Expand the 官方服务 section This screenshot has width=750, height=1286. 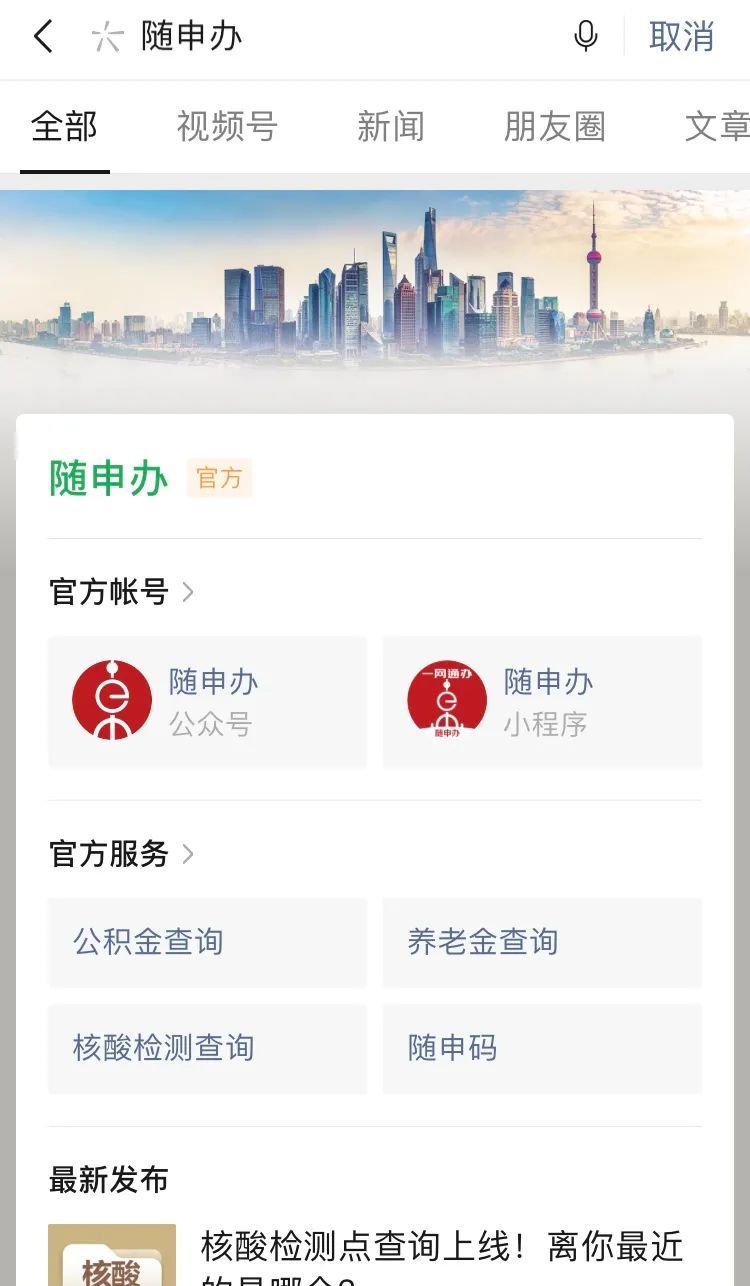(121, 854)
